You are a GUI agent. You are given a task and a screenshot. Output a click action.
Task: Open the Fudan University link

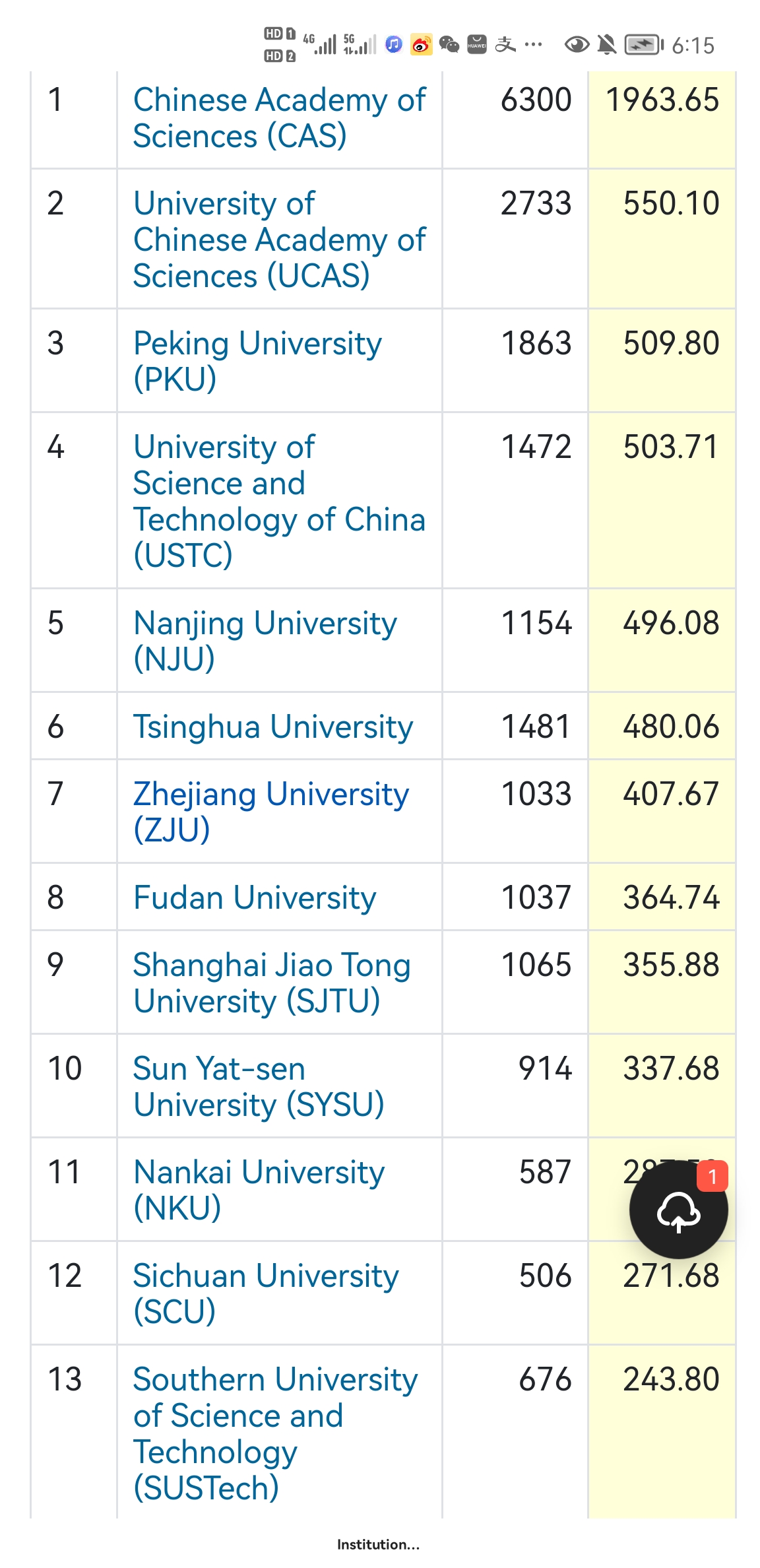pyautogui.click(x=255, y=898)
